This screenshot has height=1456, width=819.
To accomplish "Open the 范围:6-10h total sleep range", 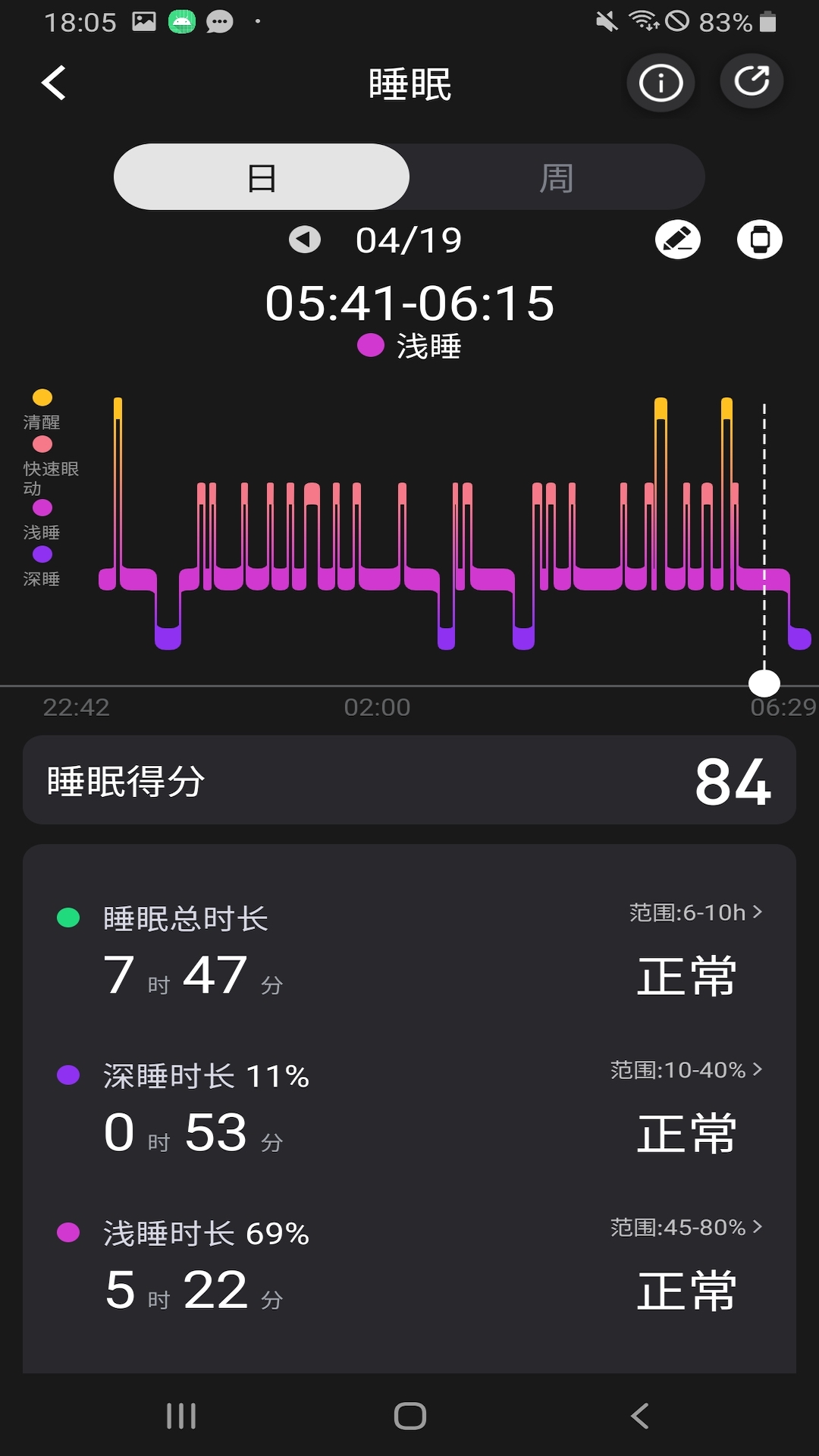I will click(x=695, y=912).
